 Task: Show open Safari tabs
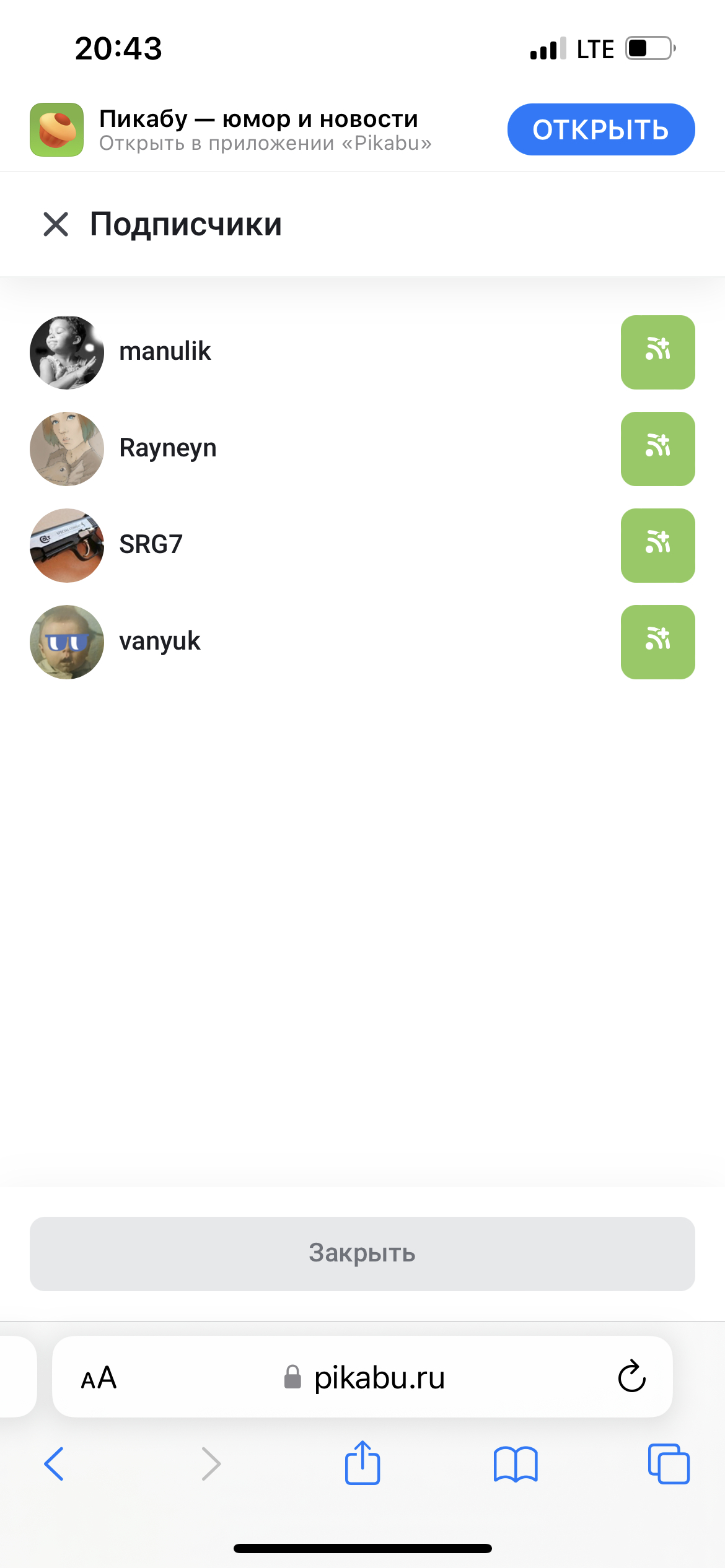(x=669, y=1464)
